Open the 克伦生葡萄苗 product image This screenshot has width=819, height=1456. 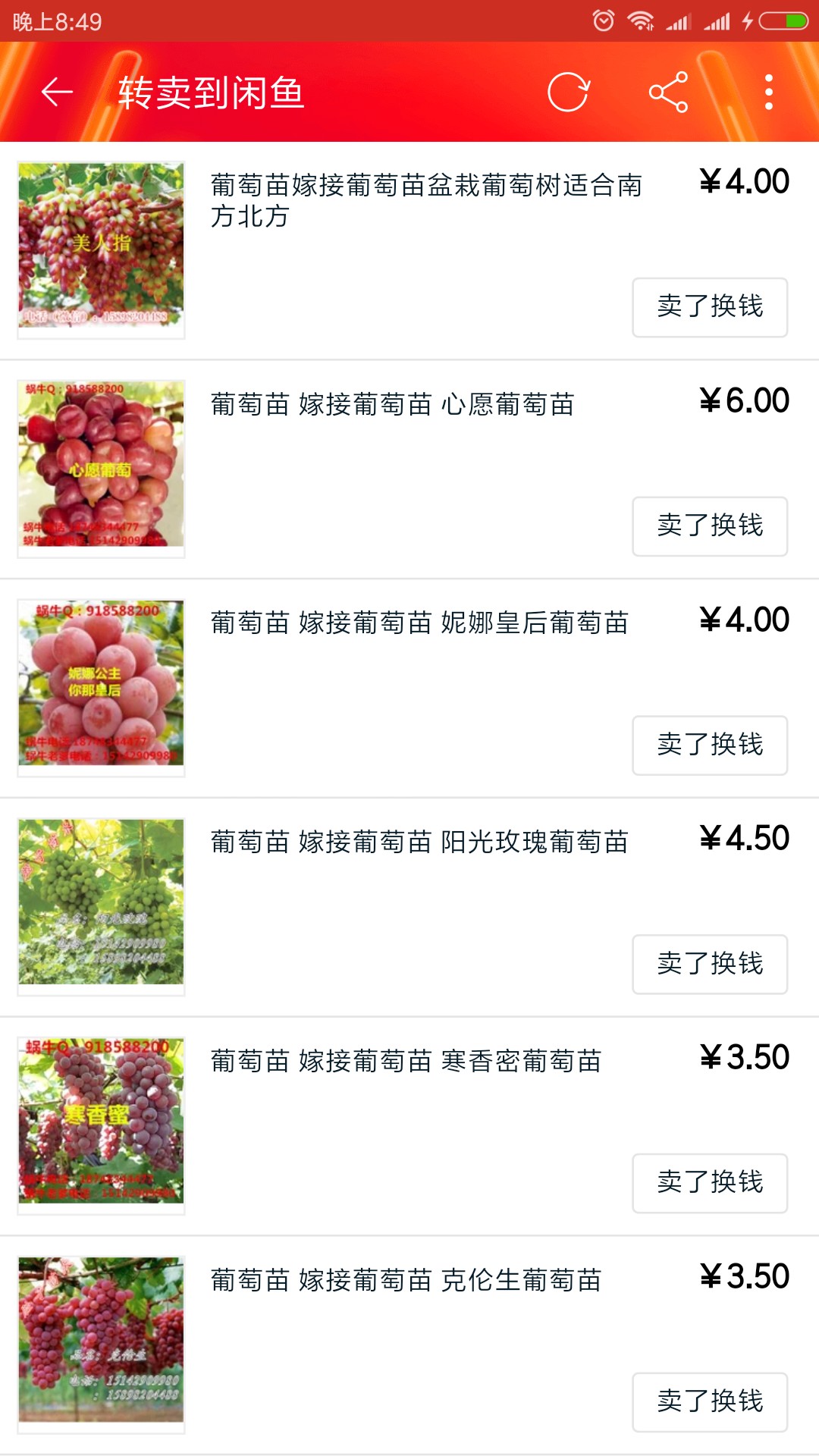pos(102,1344)
